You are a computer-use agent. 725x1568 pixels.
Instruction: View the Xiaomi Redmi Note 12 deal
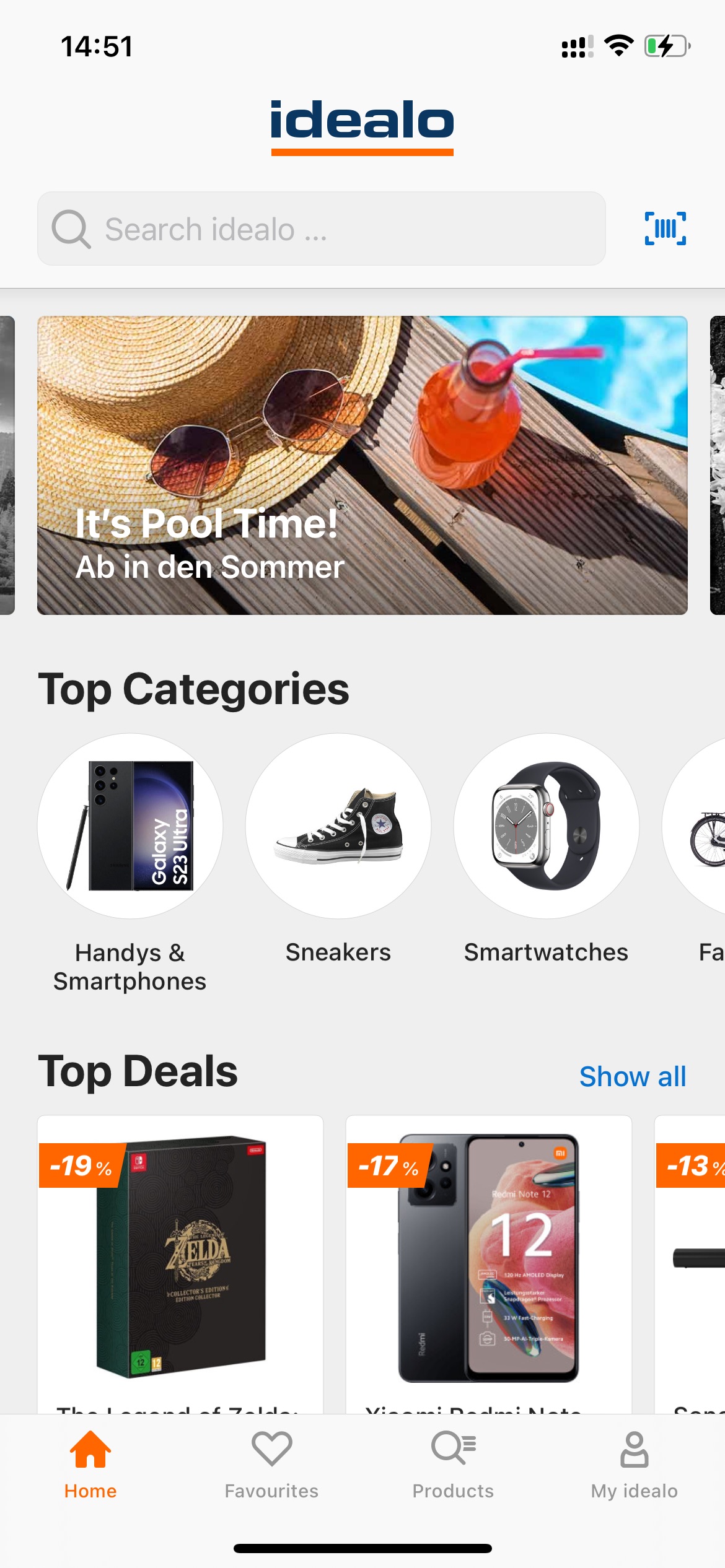489,1264
